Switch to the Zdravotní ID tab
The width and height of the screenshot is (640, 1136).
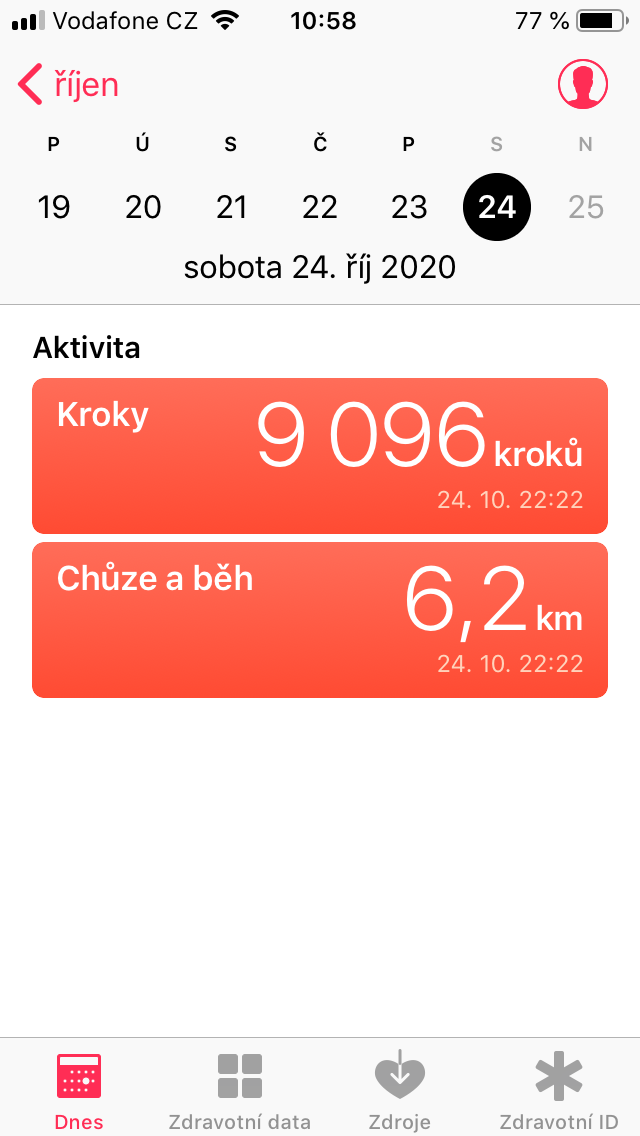tap(558, 1090)
